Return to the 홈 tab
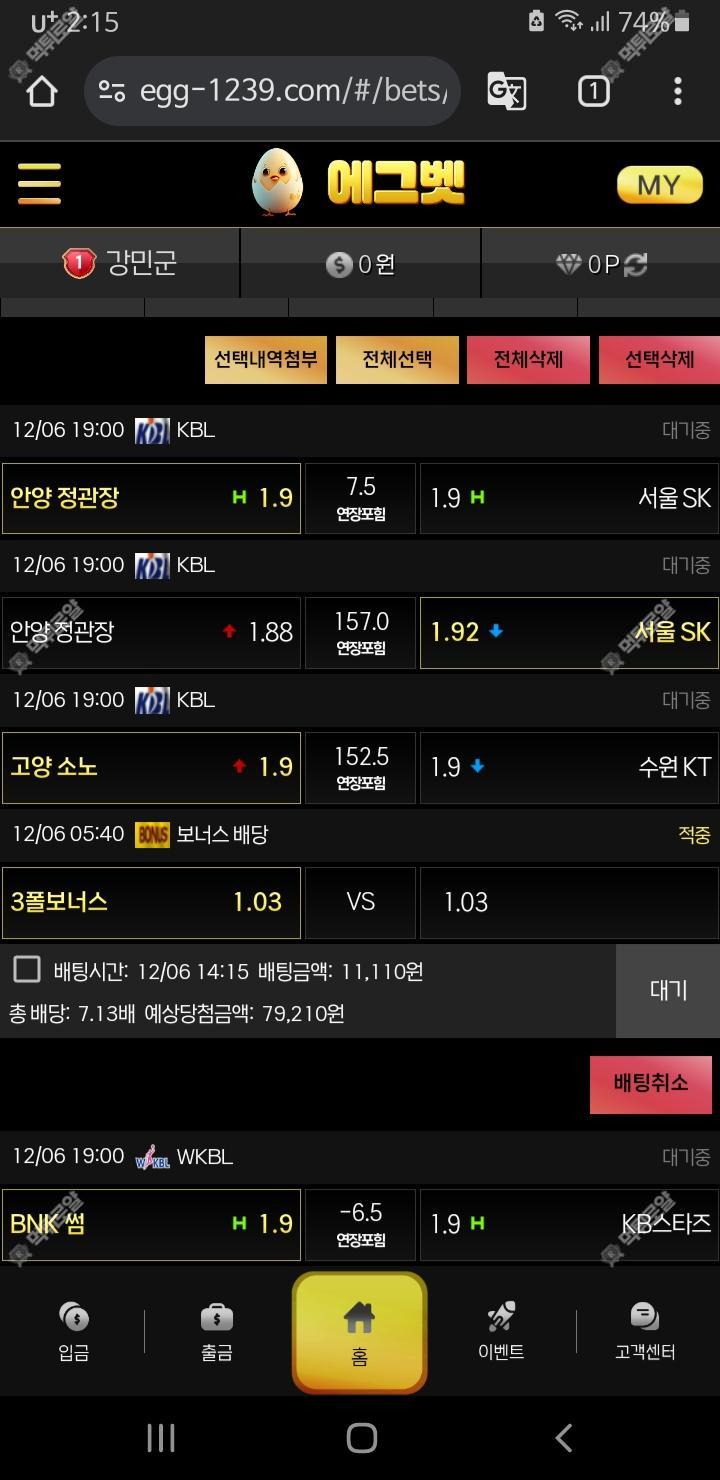This screenshot has height=1480, width=720. point(360,1333)
